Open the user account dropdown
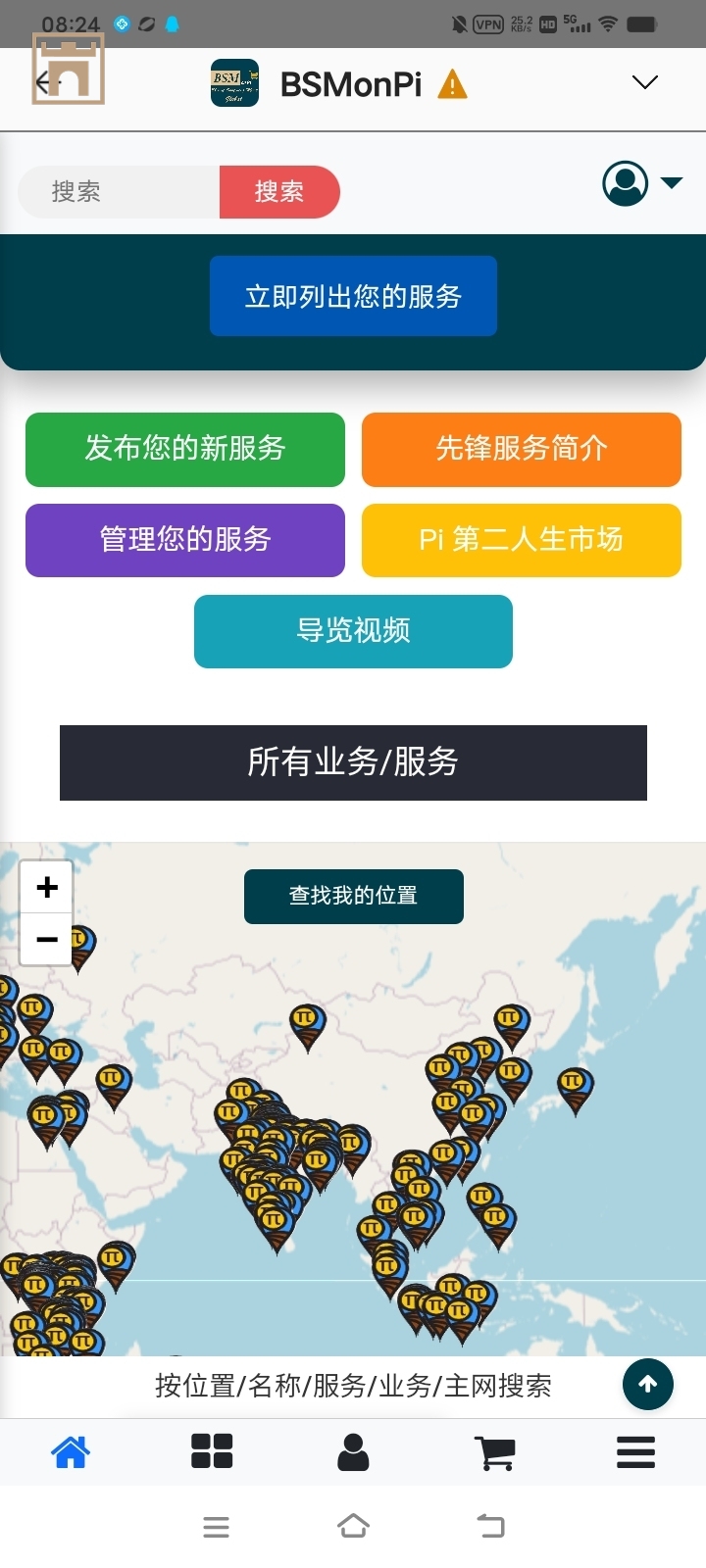 coord(641,183)
